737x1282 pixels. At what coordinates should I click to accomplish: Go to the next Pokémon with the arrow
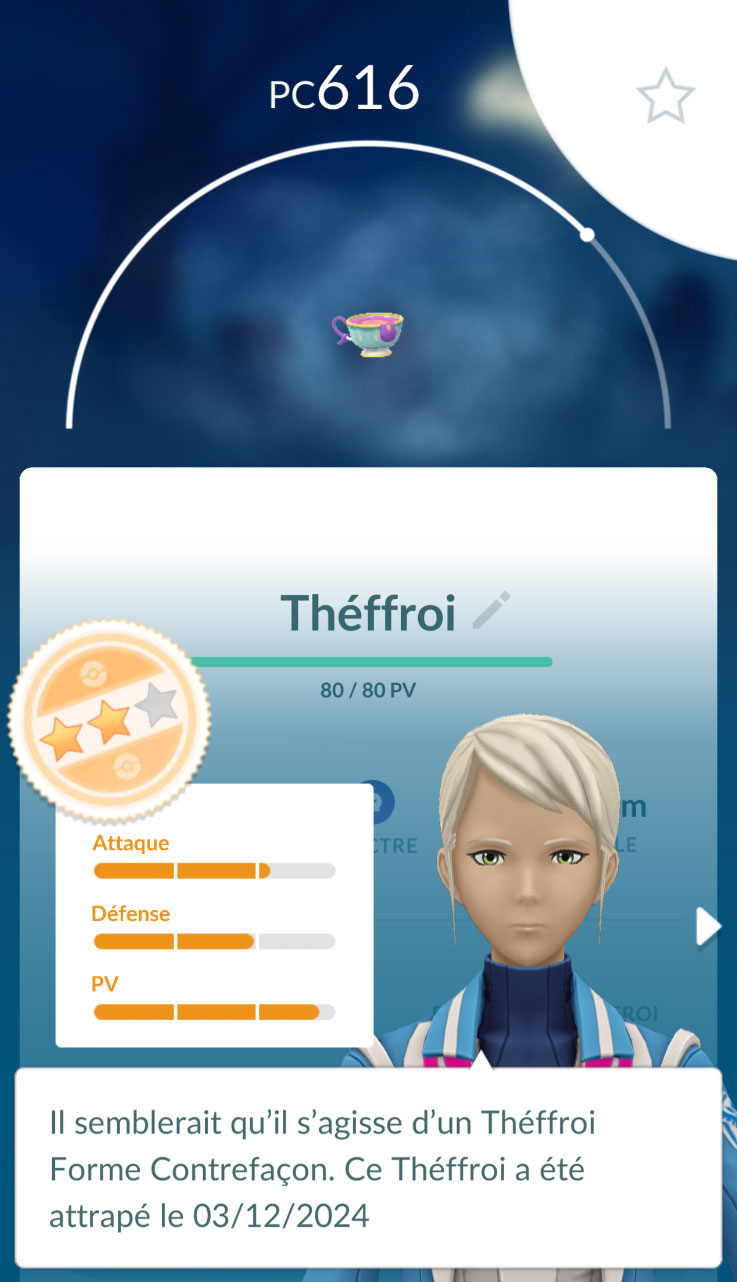(708, 927)
